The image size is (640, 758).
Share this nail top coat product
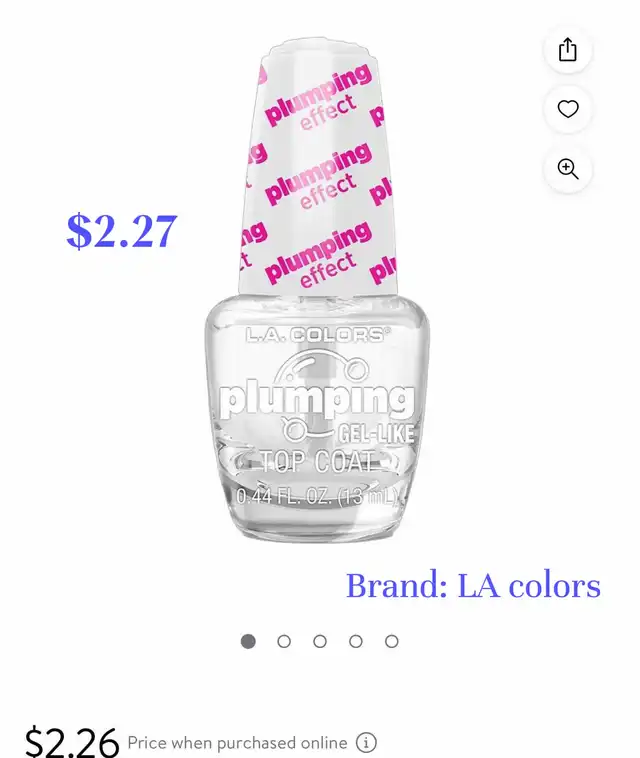point(568,50)
